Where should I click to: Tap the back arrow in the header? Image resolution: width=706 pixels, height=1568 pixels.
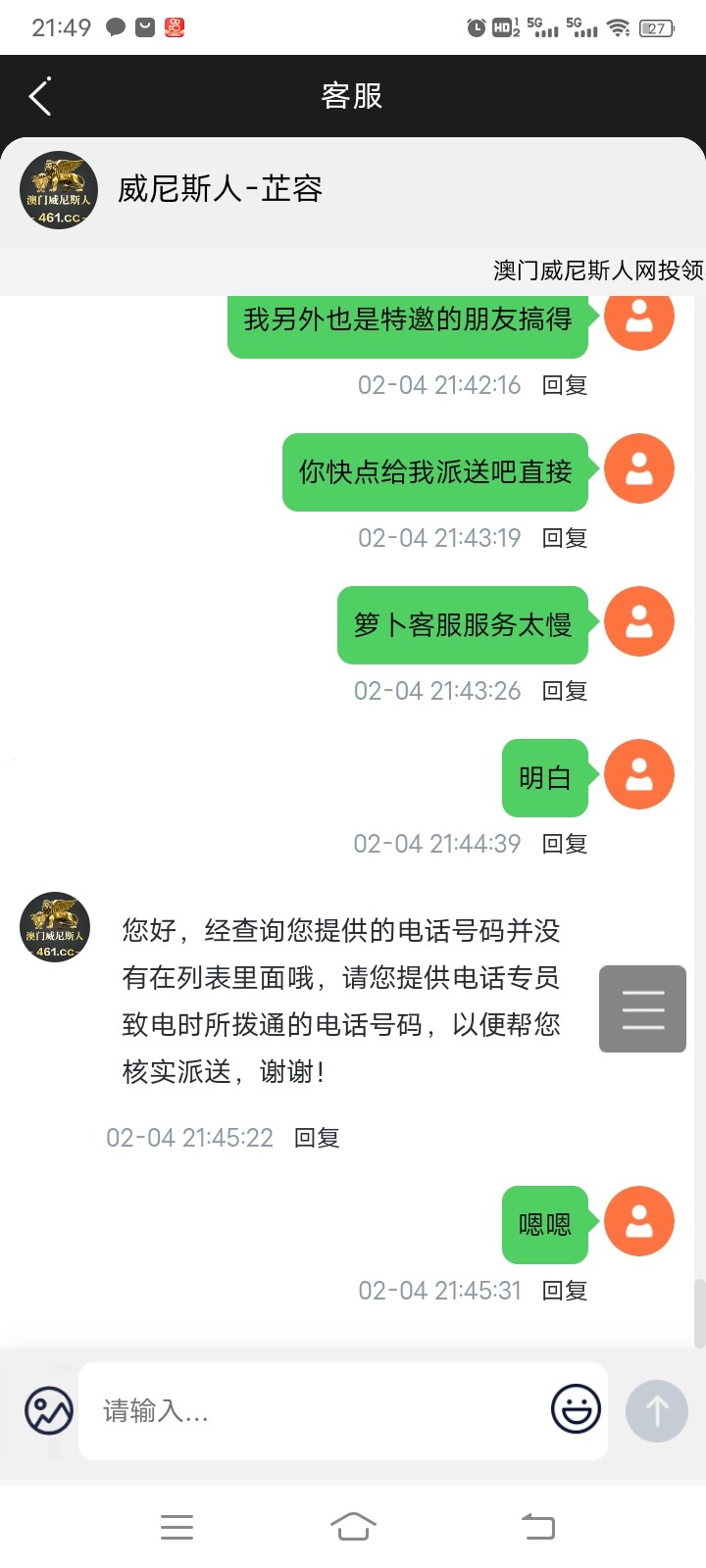pyautogui.click(x=39, y=95)
